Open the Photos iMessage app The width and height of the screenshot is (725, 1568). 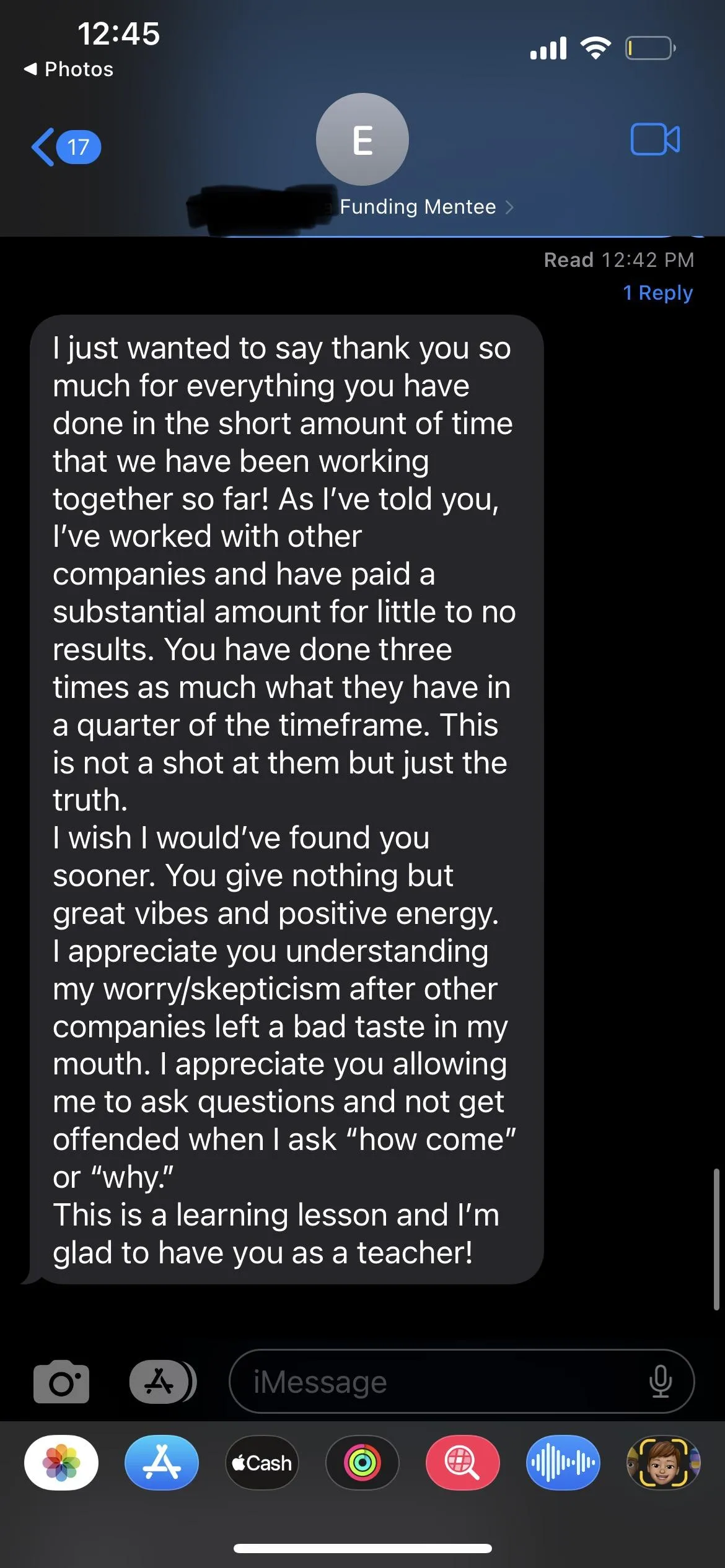61,1463
